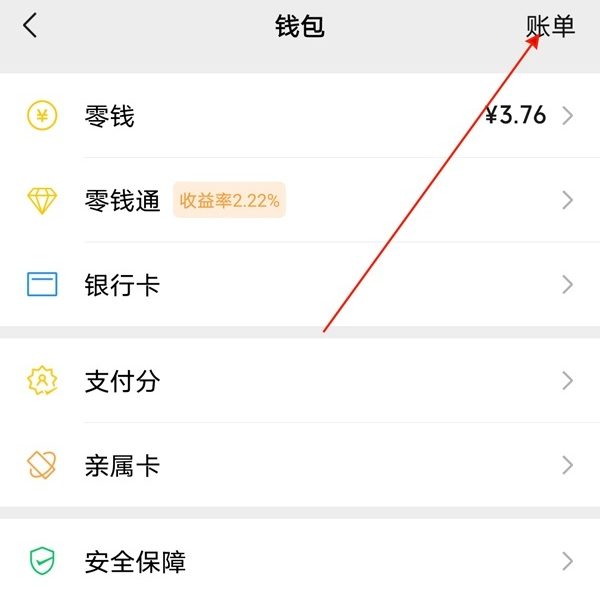Go back from the 钱包 page
The image size is (600, 598).
point(30,27)
